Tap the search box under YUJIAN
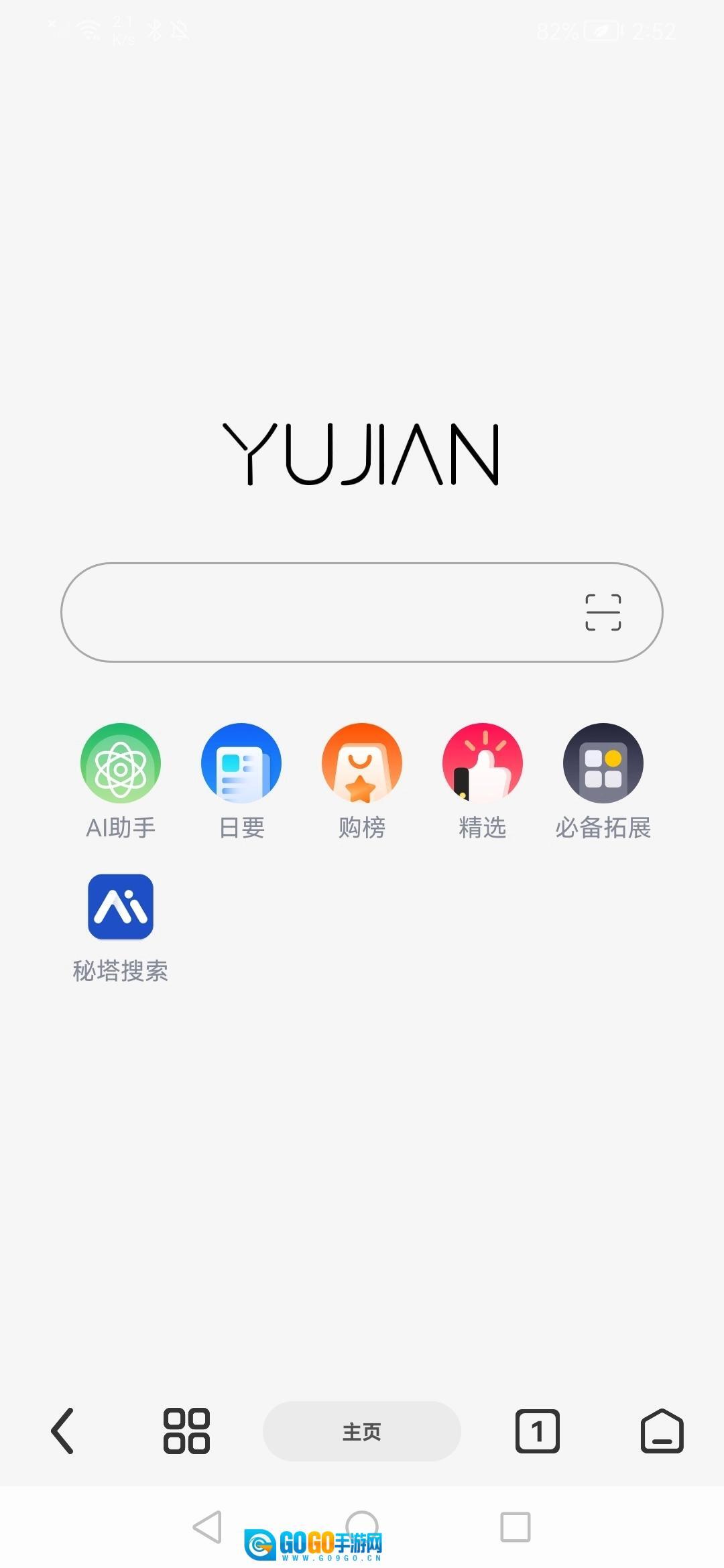724x1568 pixels. [x=362, y=612]
